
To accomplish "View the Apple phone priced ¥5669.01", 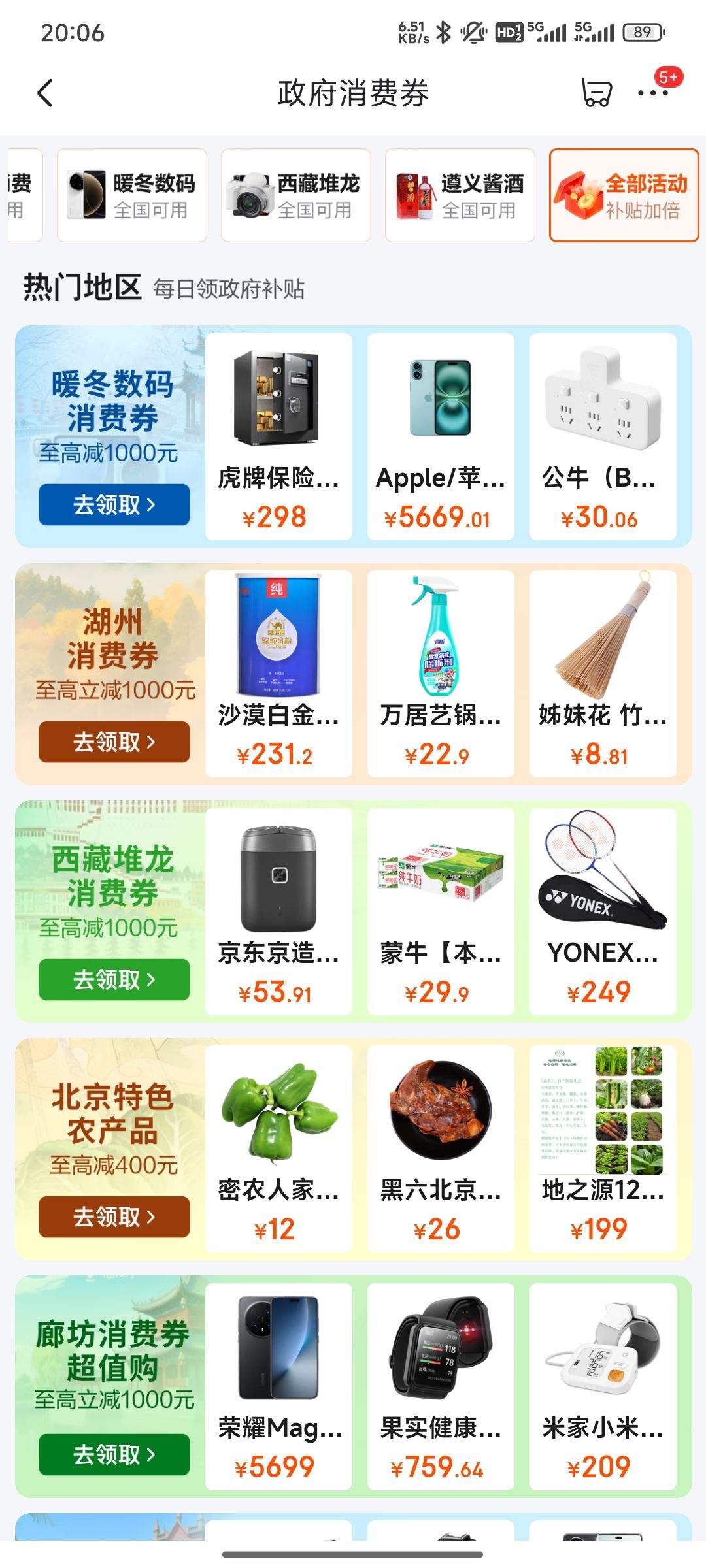I will [441, 436].
